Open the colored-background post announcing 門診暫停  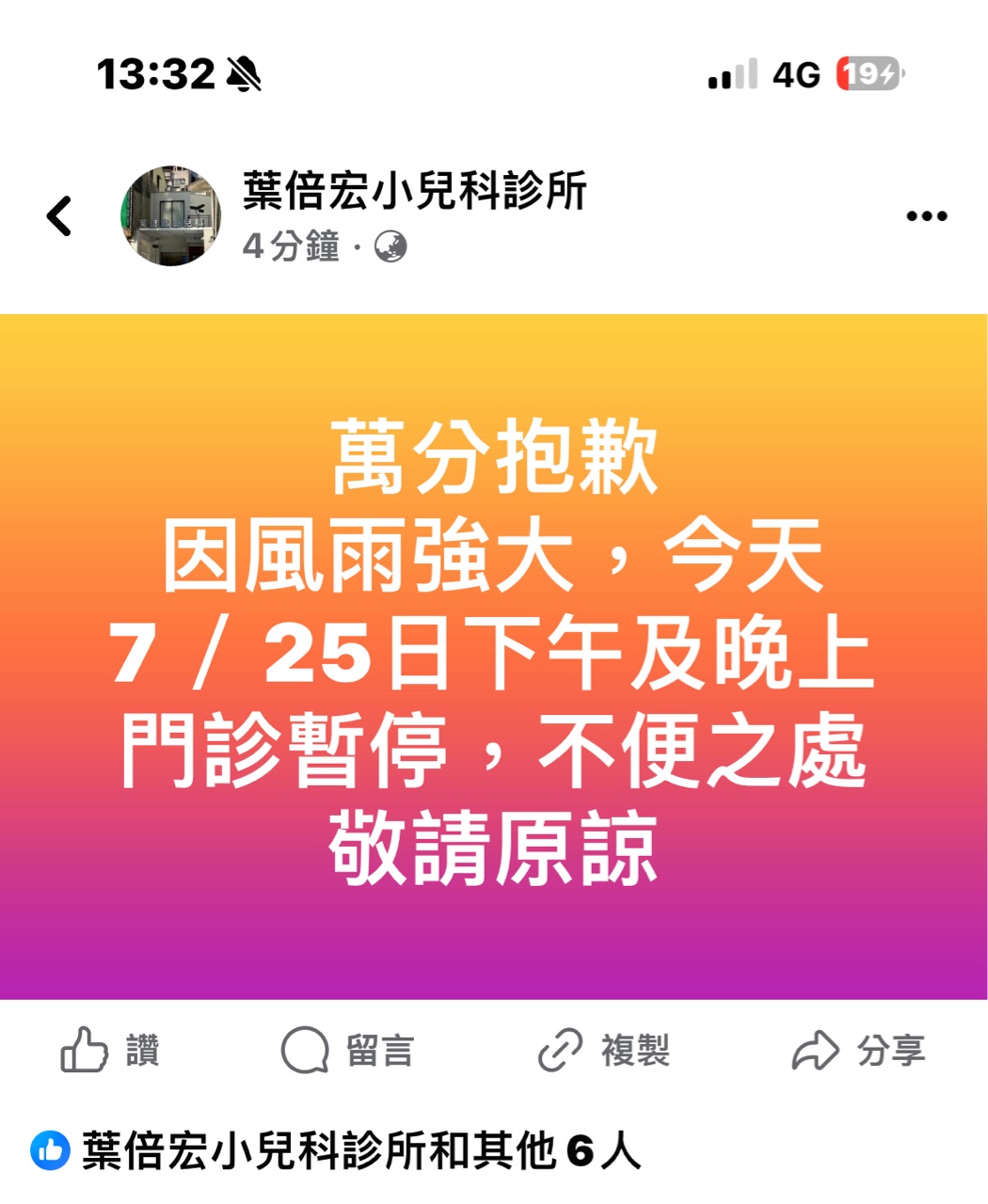point(493,656)
